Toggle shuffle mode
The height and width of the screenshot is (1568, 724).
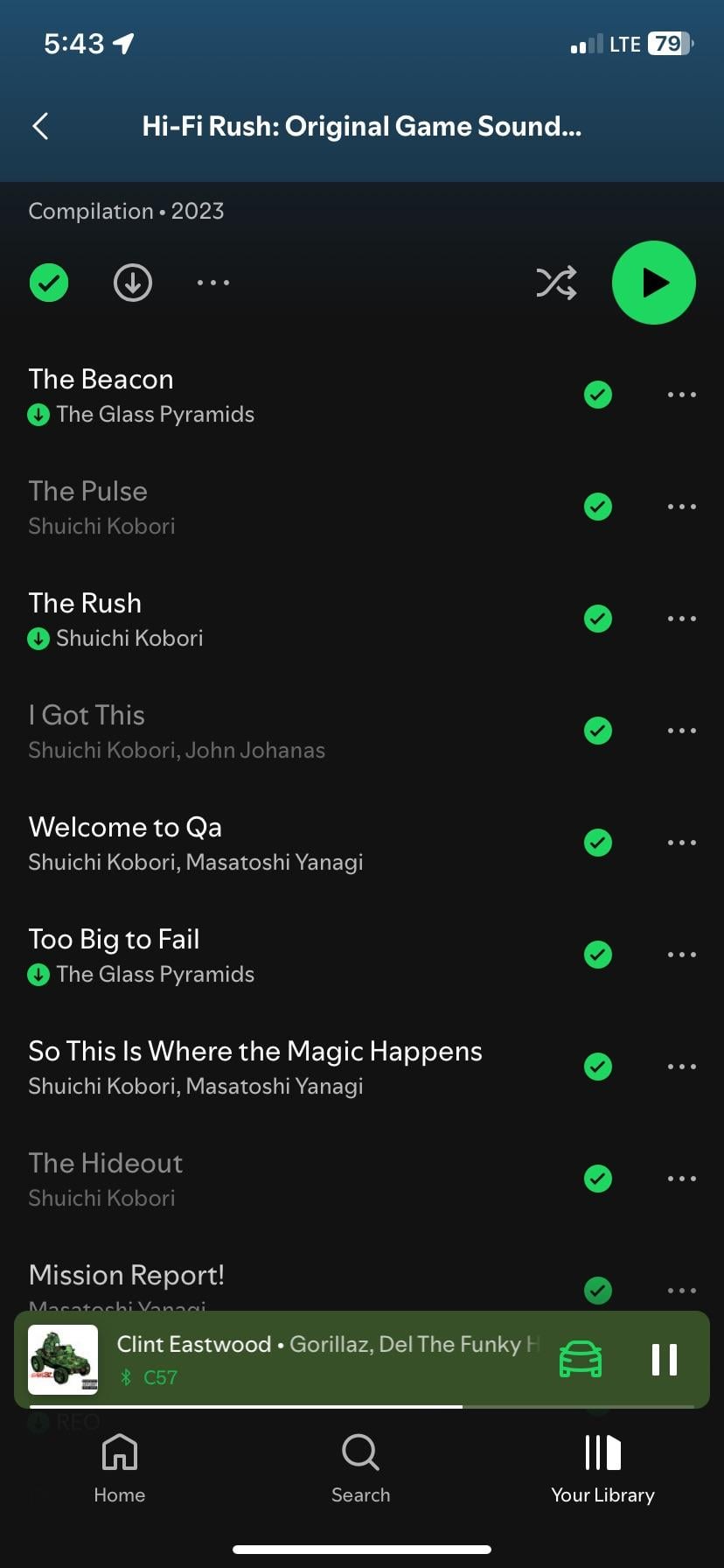pyautogui.click(x=556, y=283)
